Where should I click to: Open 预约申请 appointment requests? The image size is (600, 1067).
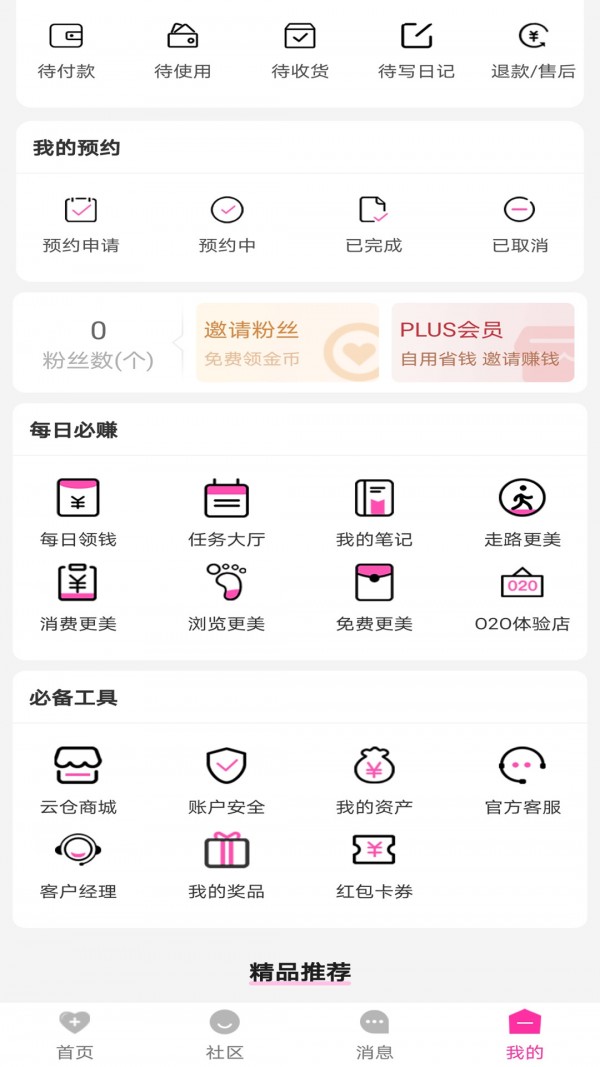(x=81, y=224)
